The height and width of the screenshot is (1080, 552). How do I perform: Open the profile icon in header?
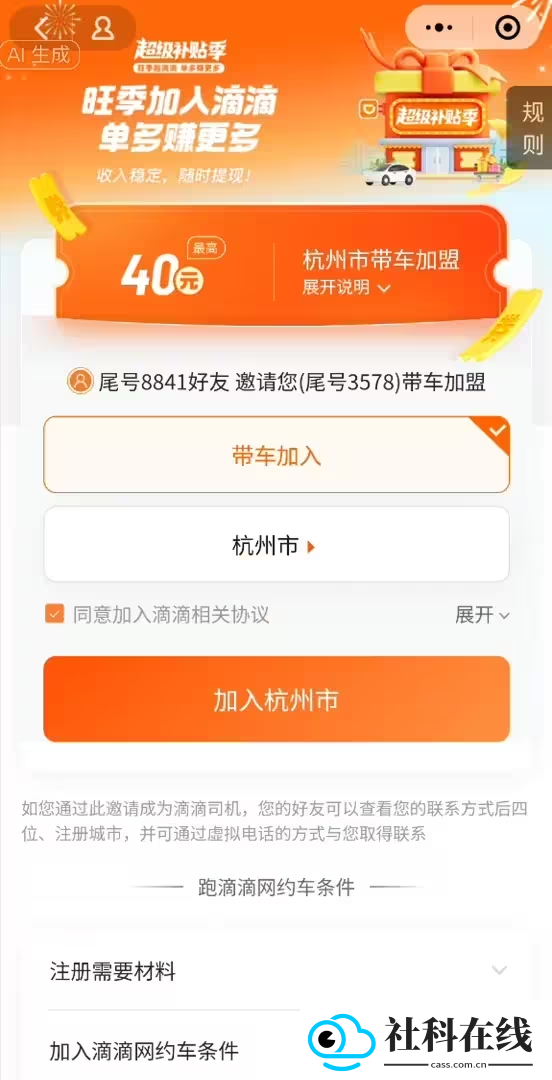coord(103,29)
